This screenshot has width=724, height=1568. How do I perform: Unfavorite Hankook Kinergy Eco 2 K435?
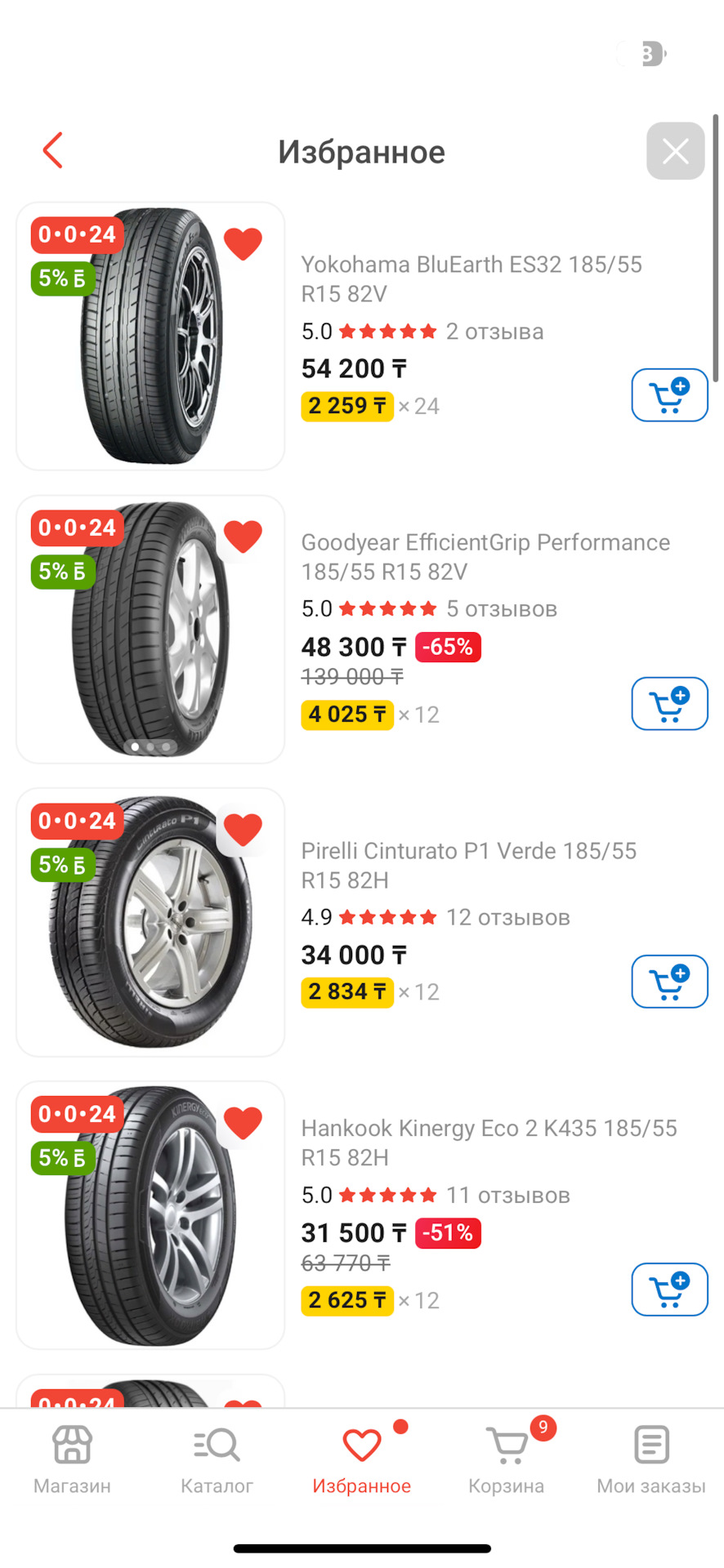[x=243, y=1123]
